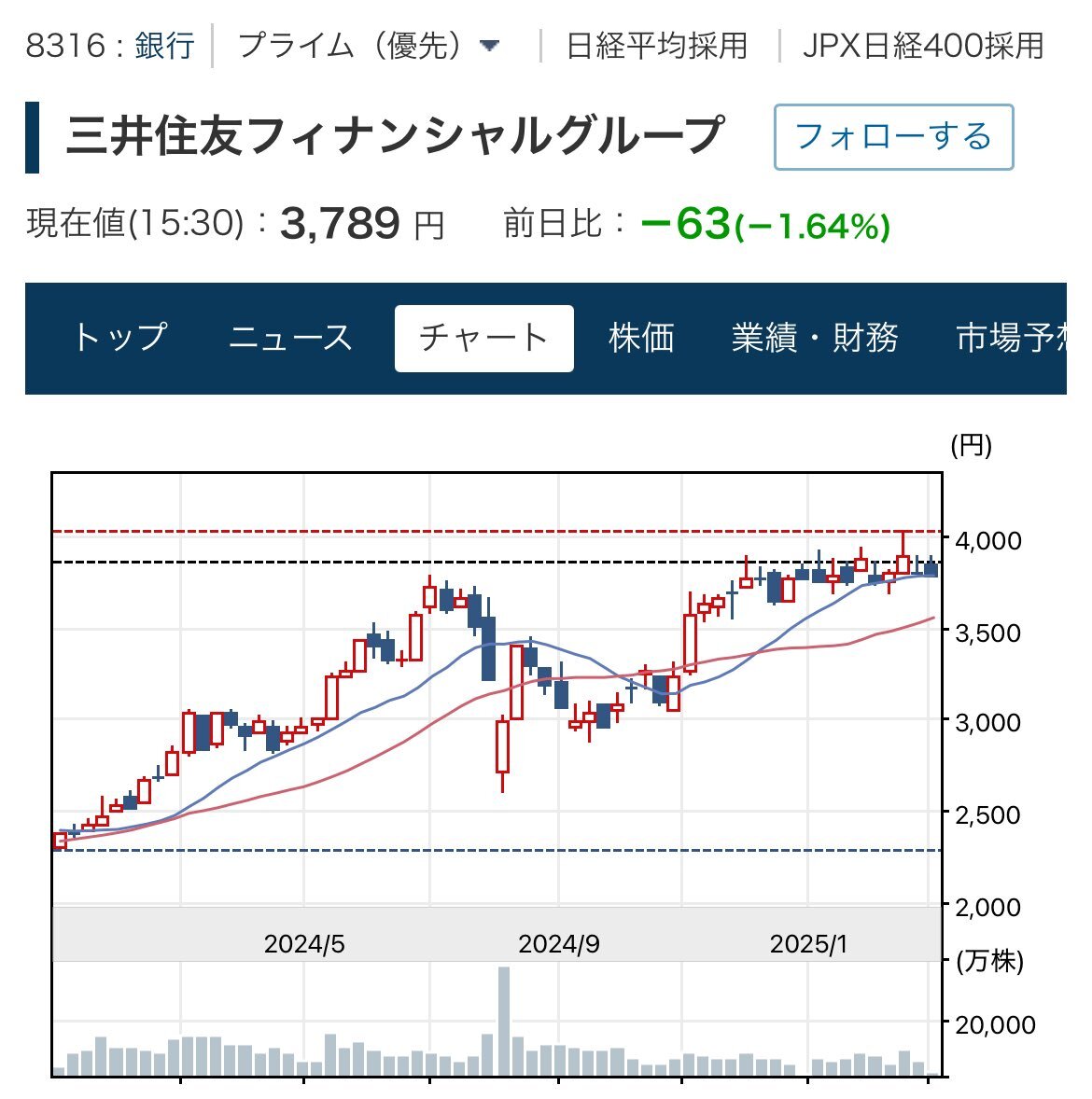Open the 銀行 sector link
This screenshot has width=1092, height=1099.
coord(164,46)
